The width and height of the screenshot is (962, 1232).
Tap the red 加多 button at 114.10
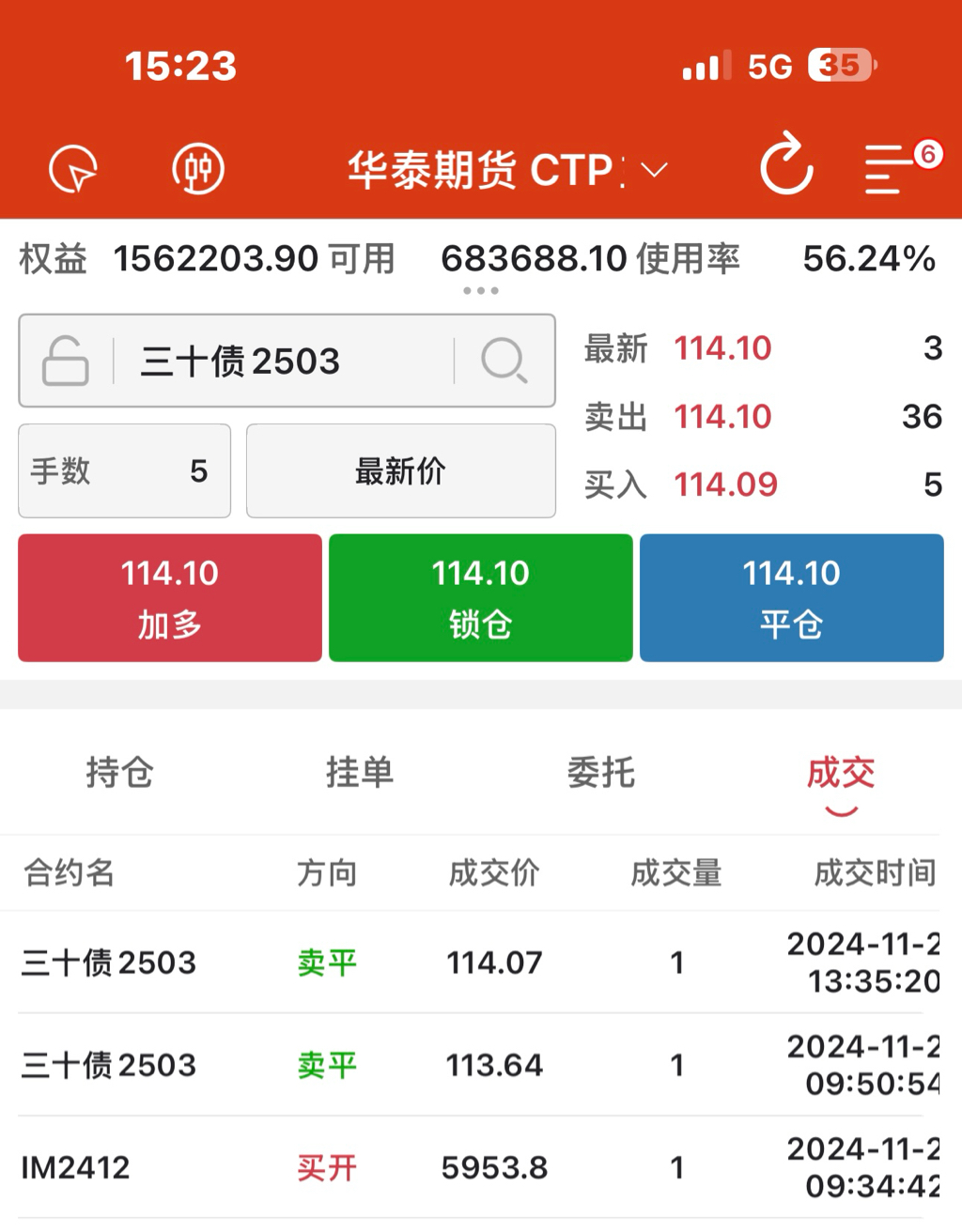point(170,598)
